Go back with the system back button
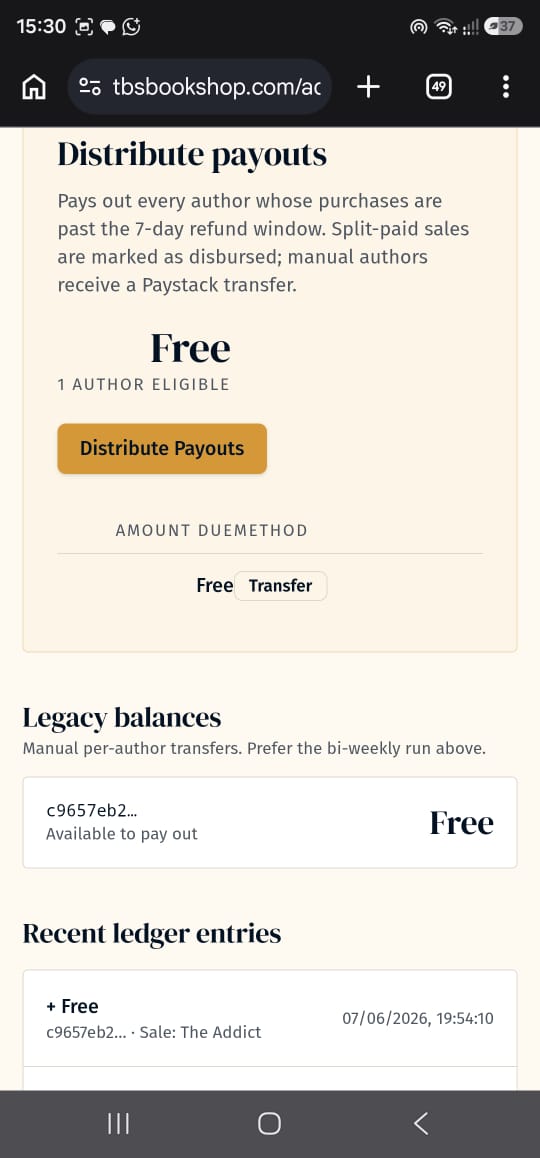 click(x=420, y=1123)
